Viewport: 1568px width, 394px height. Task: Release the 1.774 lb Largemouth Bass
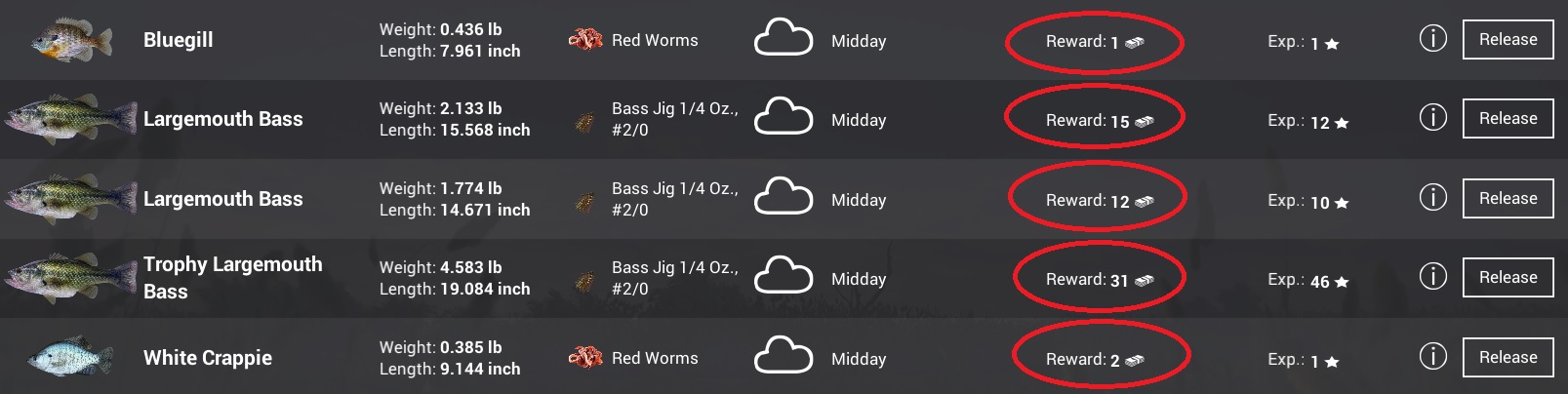pos(1508,199)
